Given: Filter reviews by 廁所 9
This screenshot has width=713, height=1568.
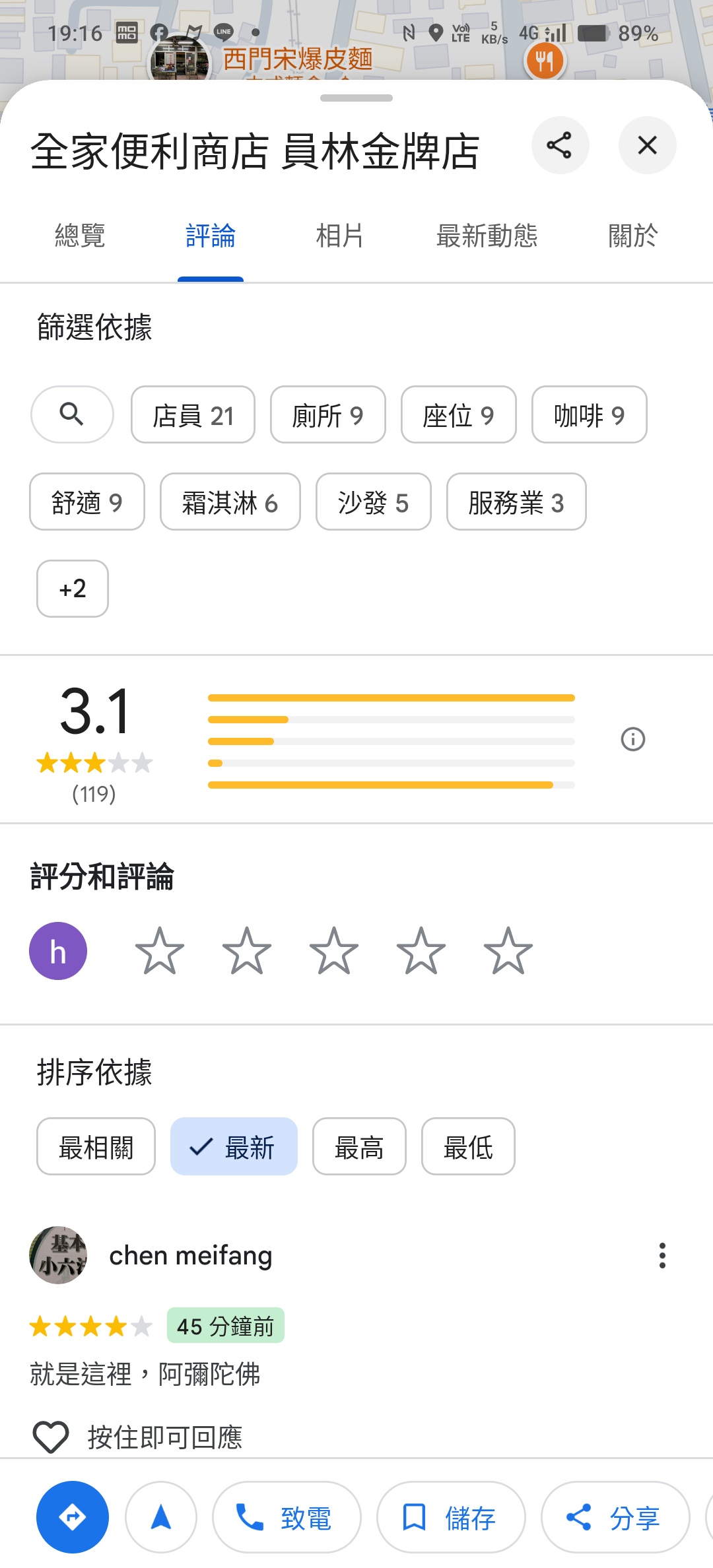Looking at the screenshot, I should coord(327,415).
